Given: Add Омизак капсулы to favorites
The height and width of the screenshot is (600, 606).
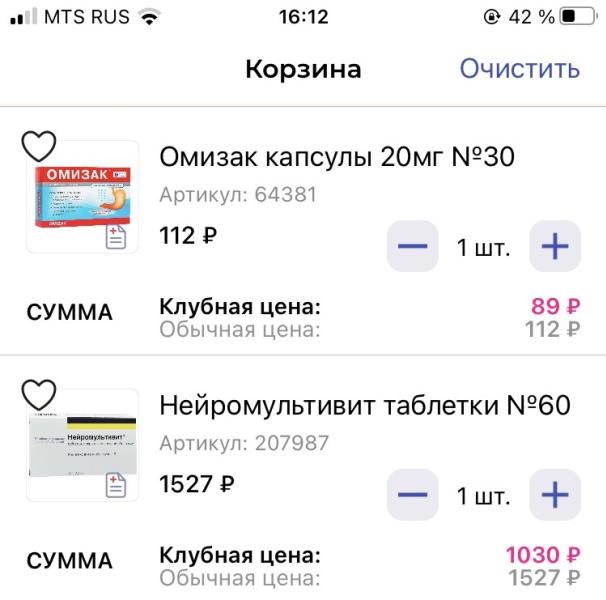Looking at the screenshot, I should pos(41,147).
